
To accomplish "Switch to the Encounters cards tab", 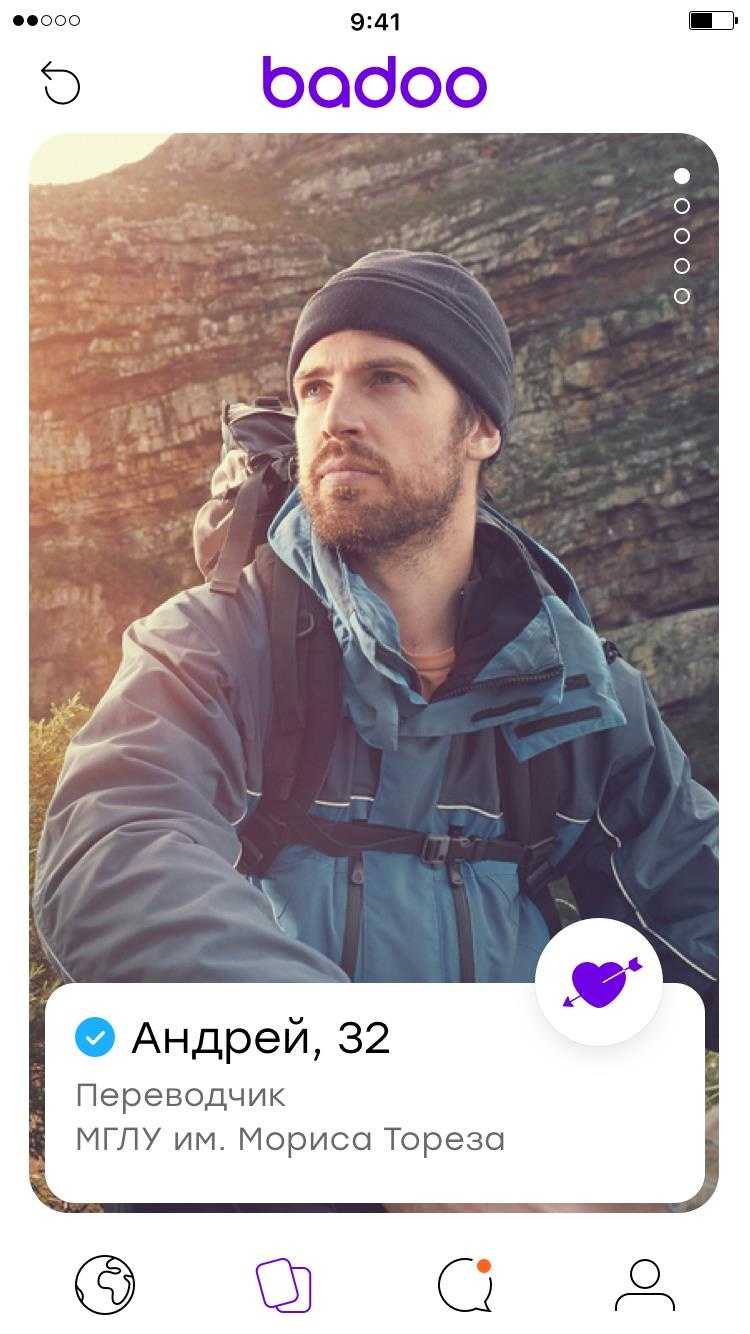I will pyautogui.click(x=284, y=1285).
